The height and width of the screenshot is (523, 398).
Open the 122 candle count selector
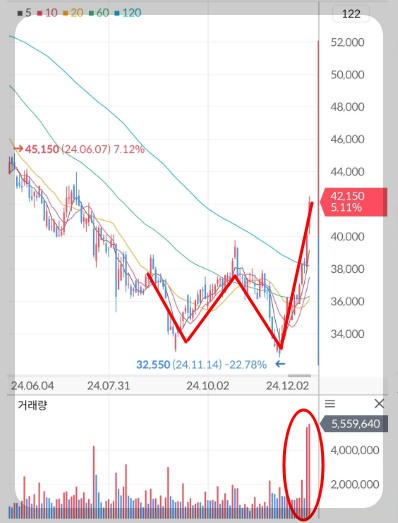(x=351, y=14)
